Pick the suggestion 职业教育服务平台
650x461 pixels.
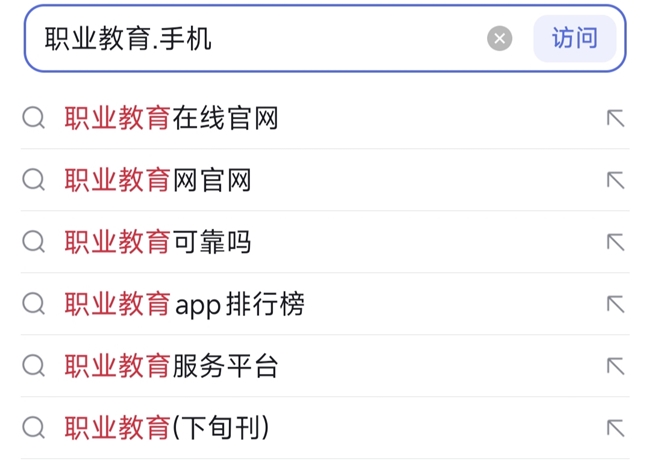171,367
